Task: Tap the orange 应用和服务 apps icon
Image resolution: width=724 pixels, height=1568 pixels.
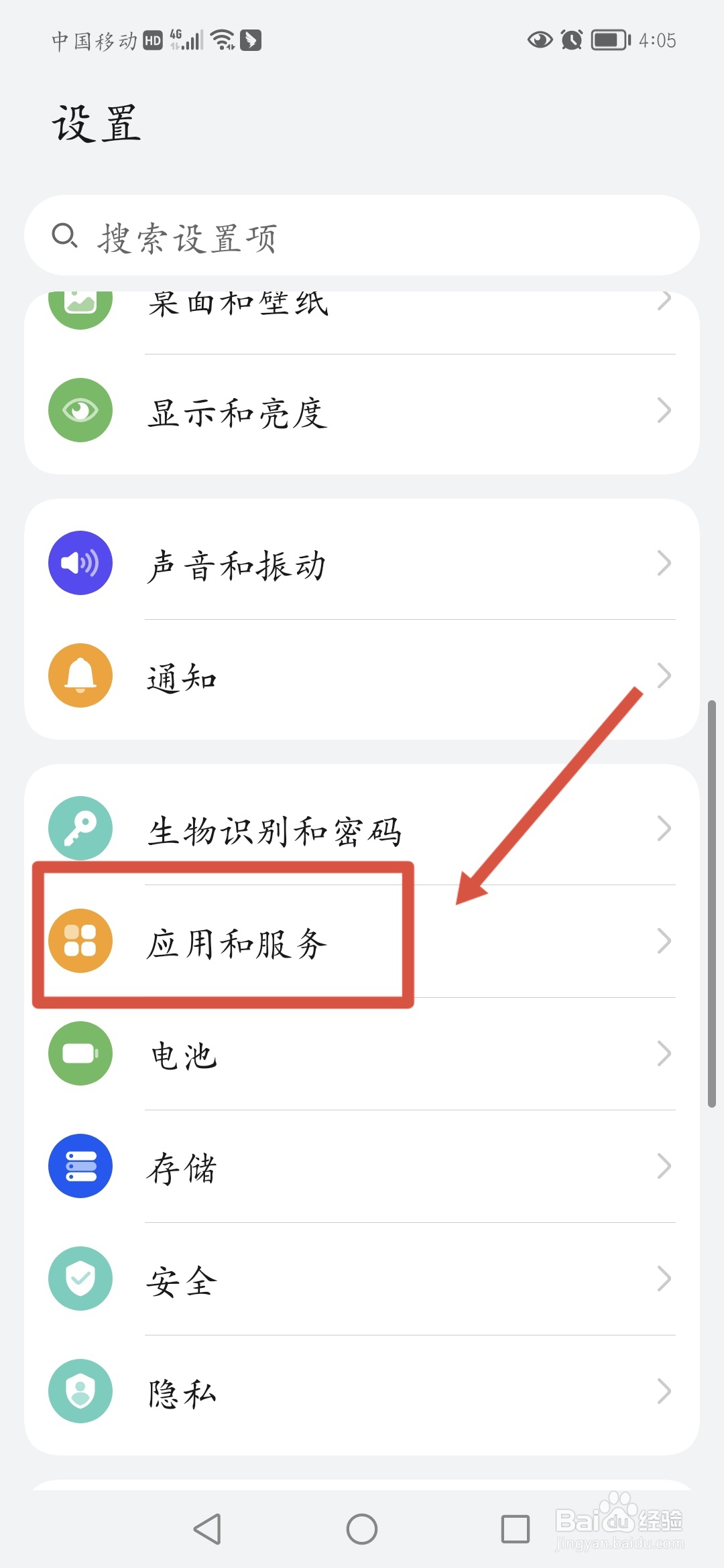Action: pos(80,940)
